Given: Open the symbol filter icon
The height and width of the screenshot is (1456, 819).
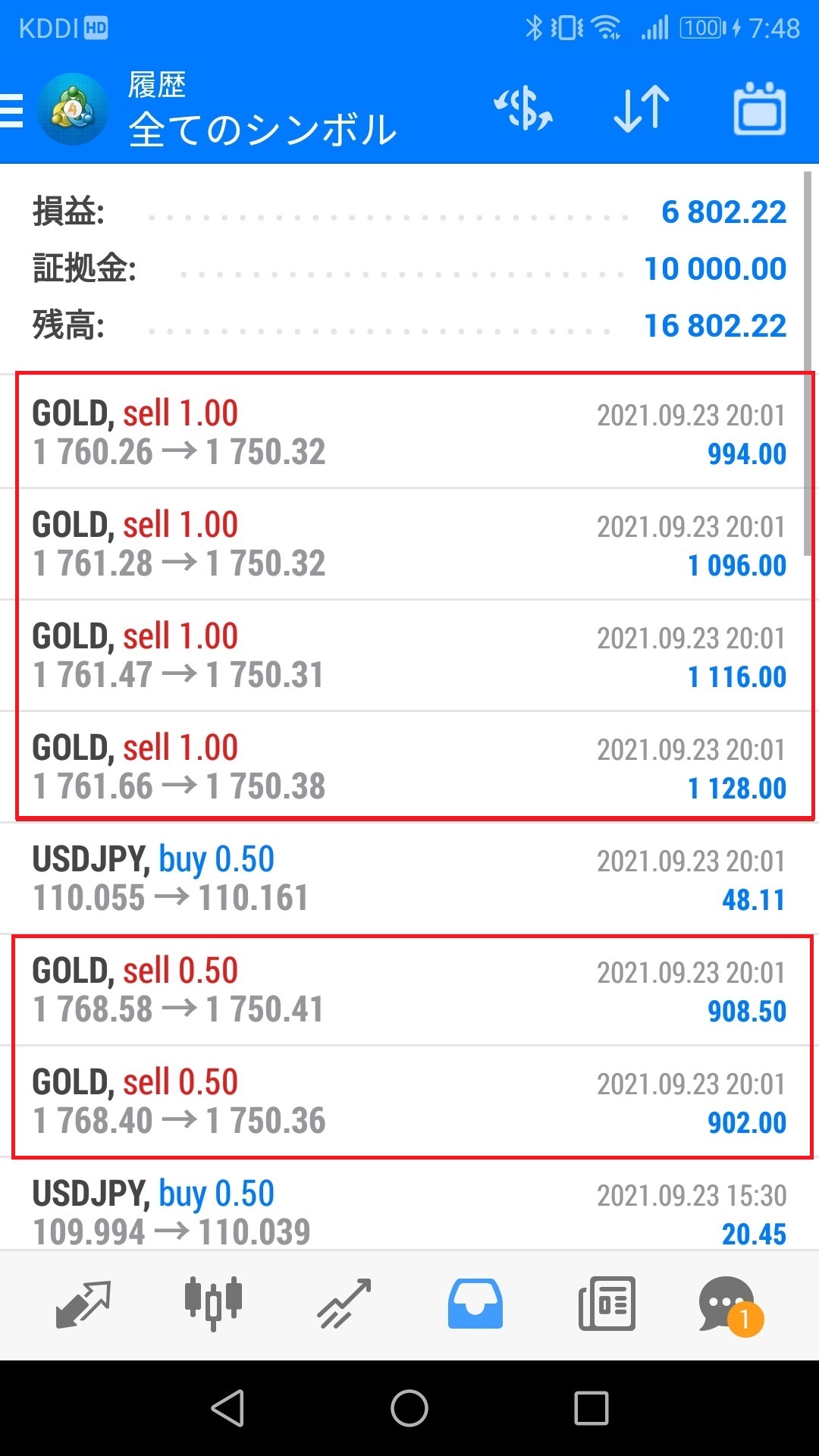Looking at the screenshot, I should point(523,110).
